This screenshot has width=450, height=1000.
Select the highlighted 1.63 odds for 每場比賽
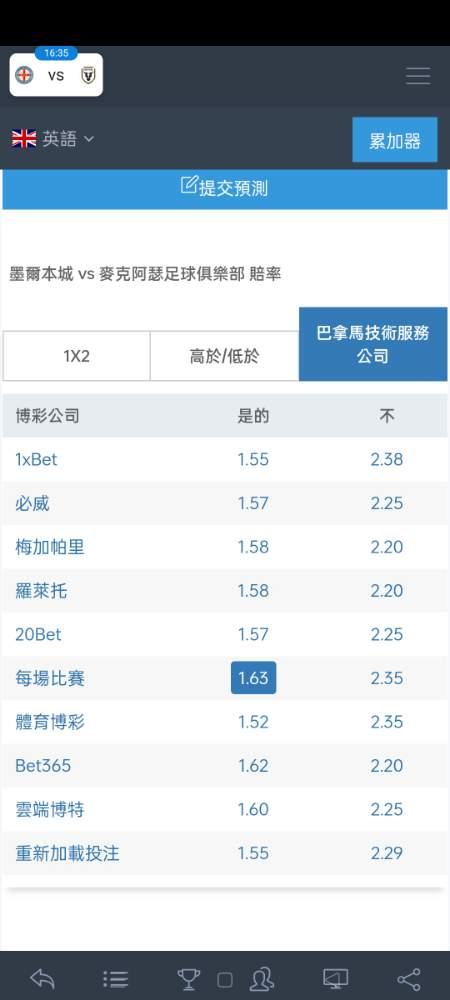point(253,678)
